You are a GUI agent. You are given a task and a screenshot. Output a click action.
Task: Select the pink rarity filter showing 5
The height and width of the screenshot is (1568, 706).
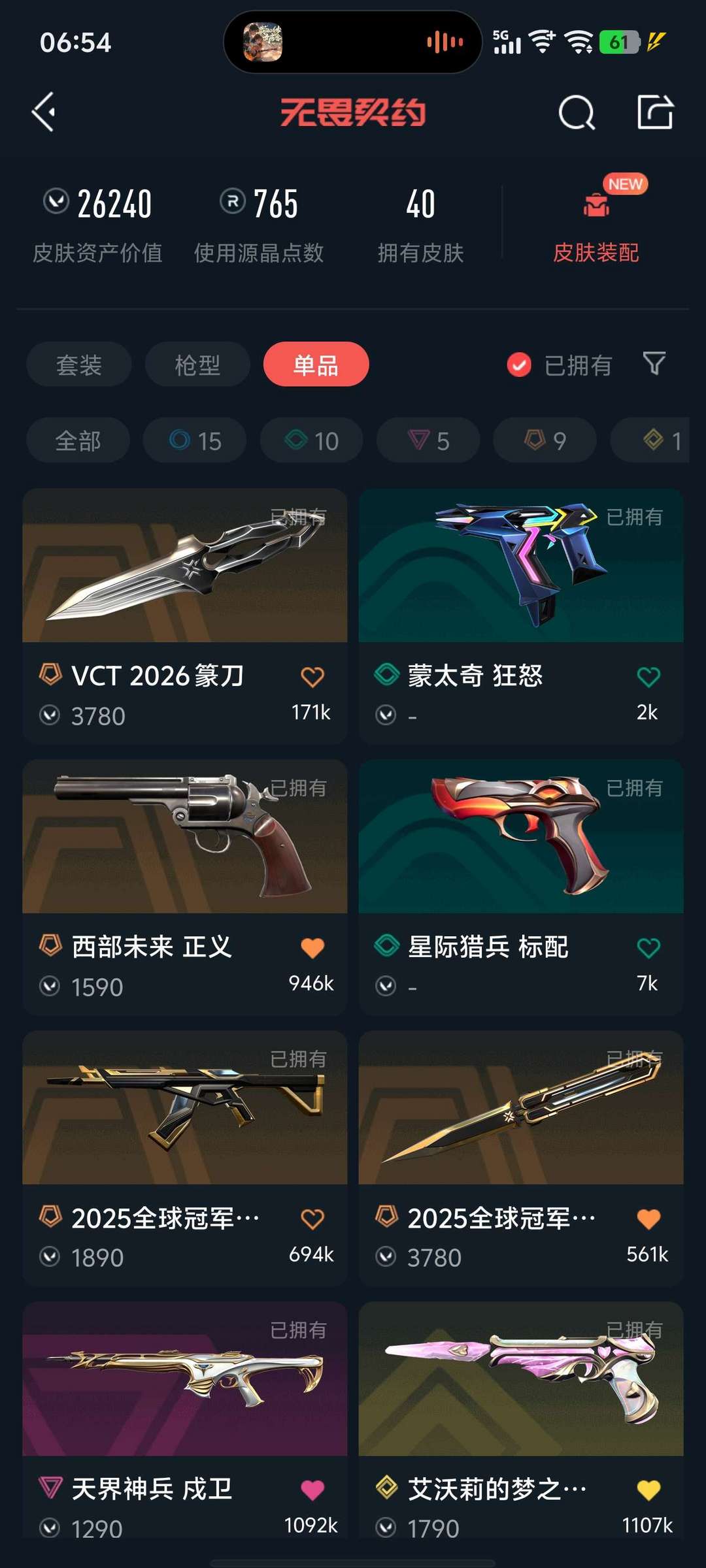click(x=428, y=440)
